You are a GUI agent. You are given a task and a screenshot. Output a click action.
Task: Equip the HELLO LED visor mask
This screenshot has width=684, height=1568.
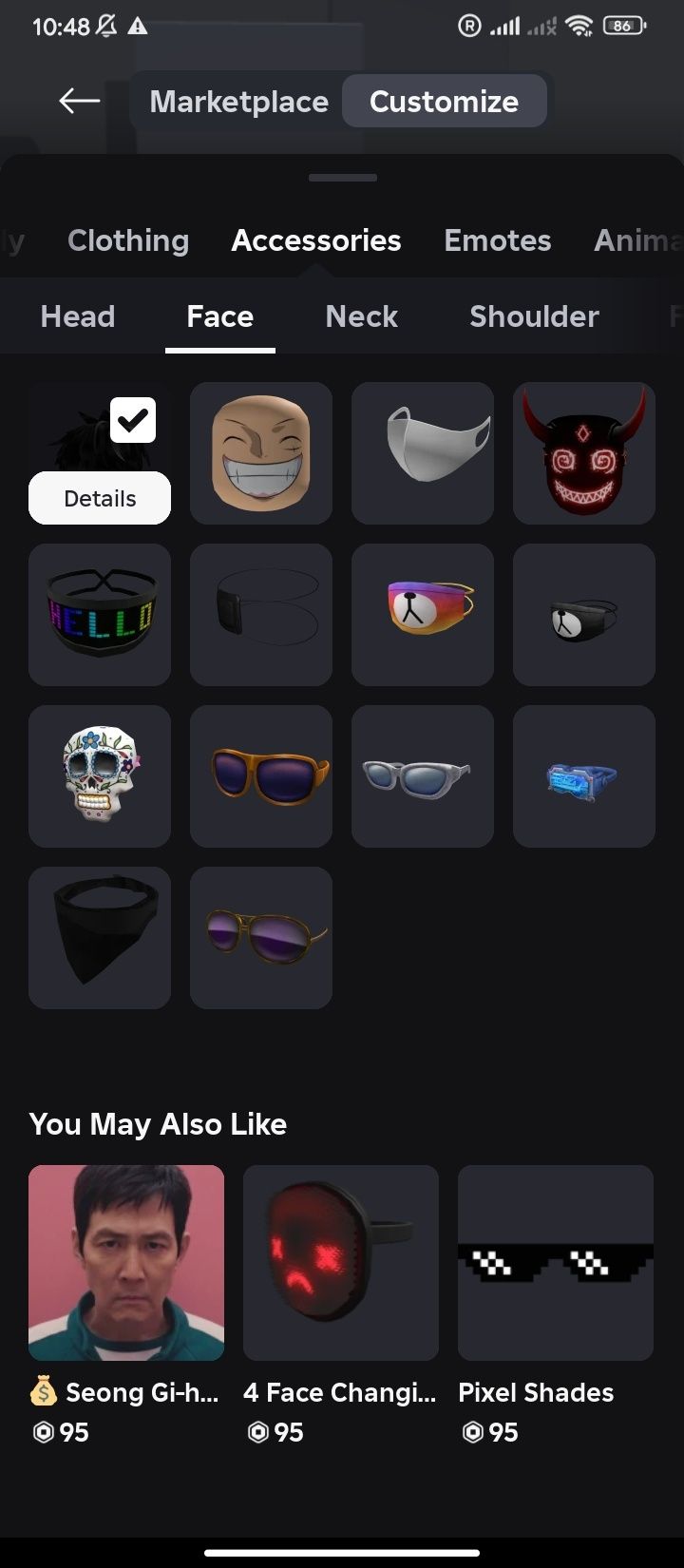pyautogui.click(x=100, y=615)
